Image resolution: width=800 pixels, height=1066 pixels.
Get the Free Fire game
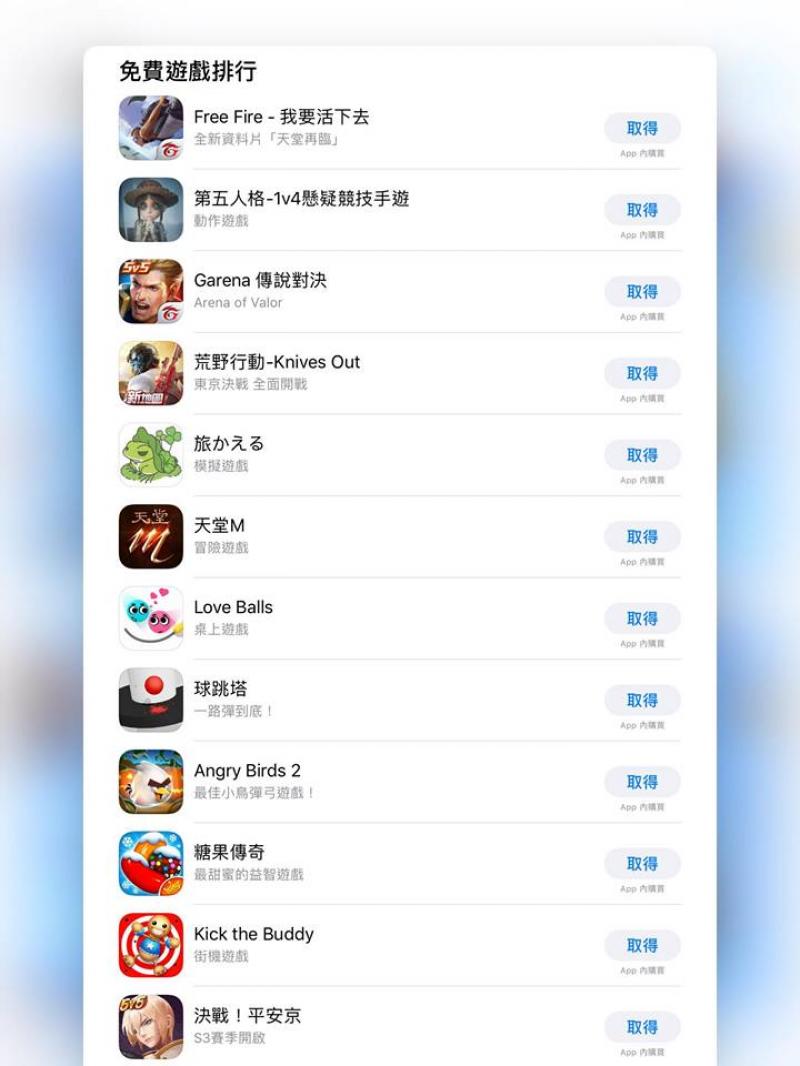coord(642,128)
